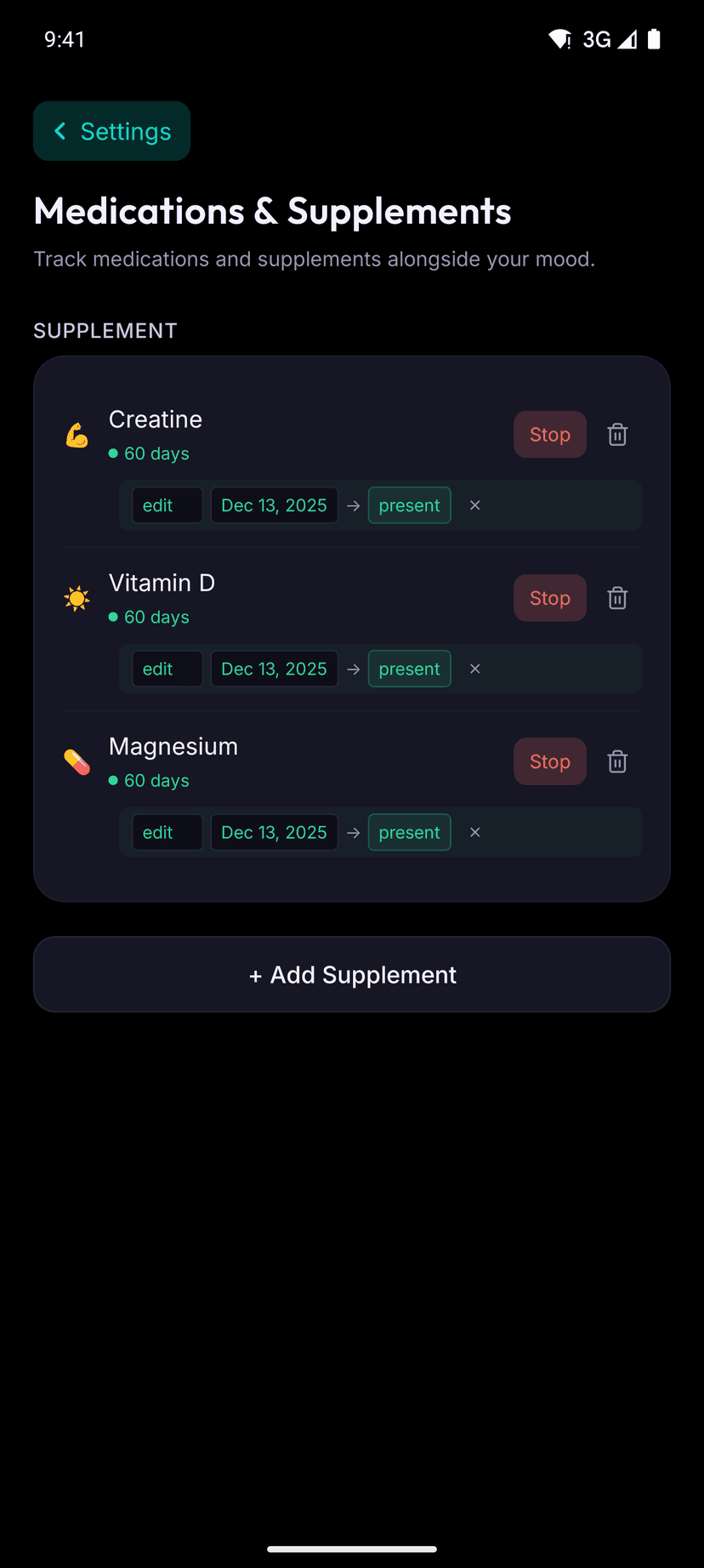Click the delete icon beside Magnesium
The height and width of the screenshot is (1568, 704).
click(x=616, y=761)
